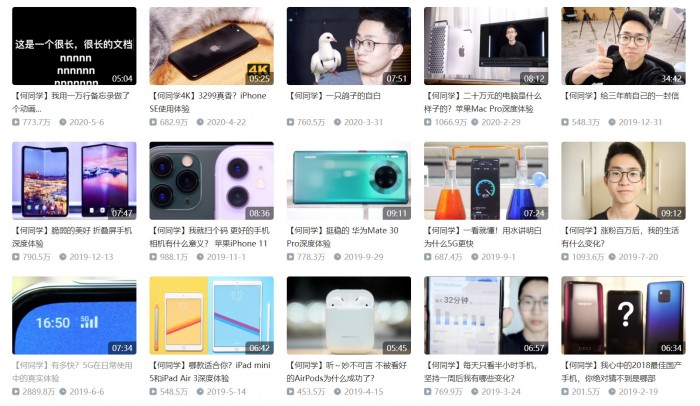Open 折叠屏手机深度体验 video
Screen dimensions: 700x406
coord(74,181)
